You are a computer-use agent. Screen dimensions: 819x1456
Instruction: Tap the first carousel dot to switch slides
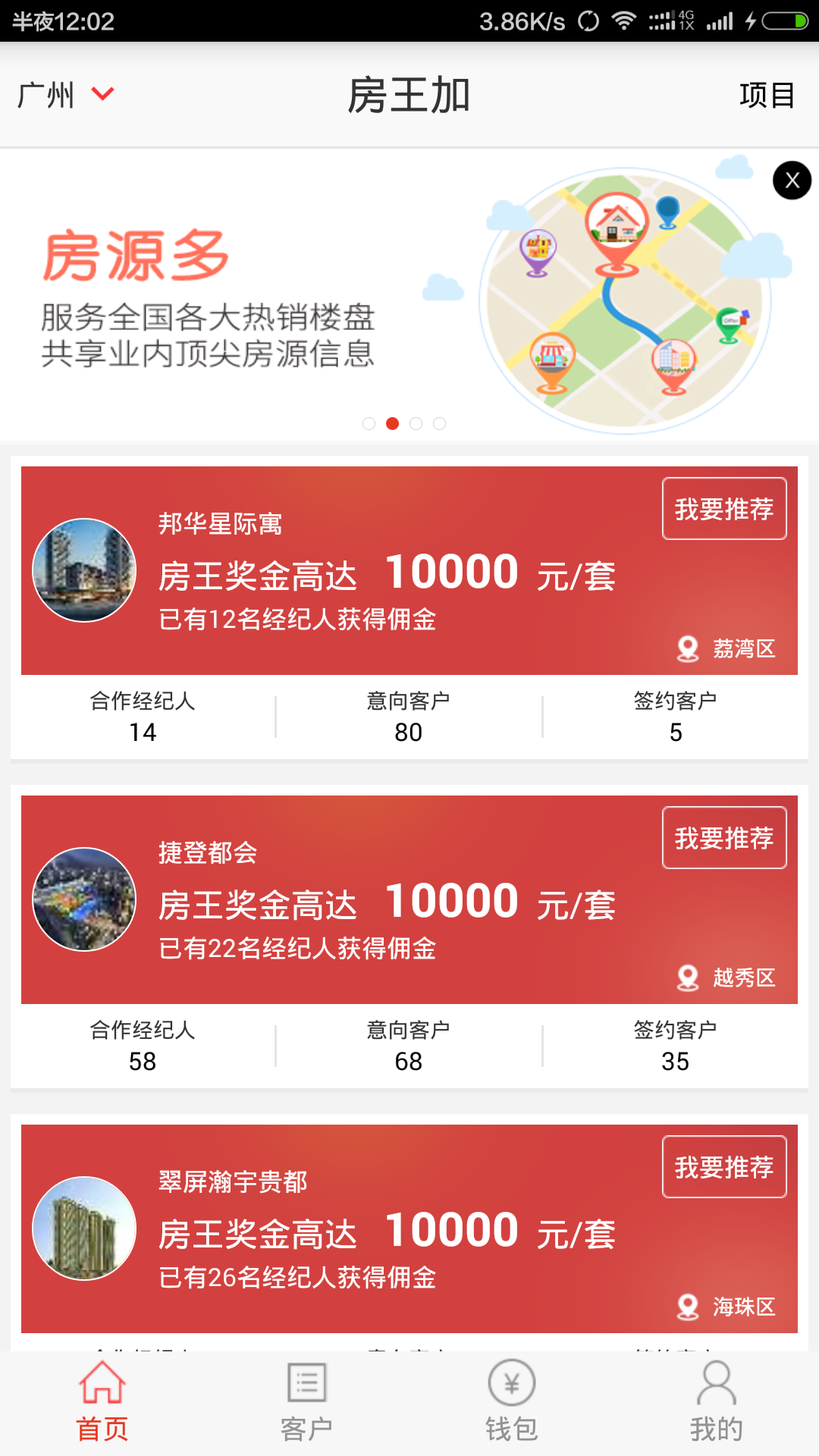[x=371, y=425]
